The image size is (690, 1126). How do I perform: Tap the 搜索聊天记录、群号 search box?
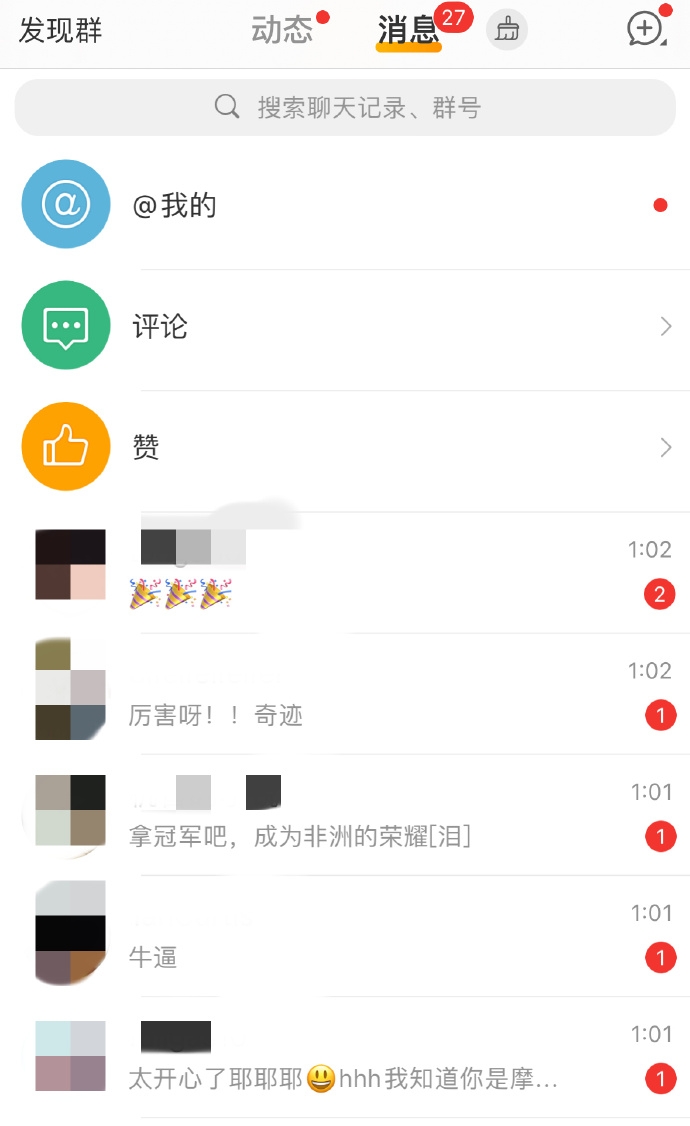(345, 107)
